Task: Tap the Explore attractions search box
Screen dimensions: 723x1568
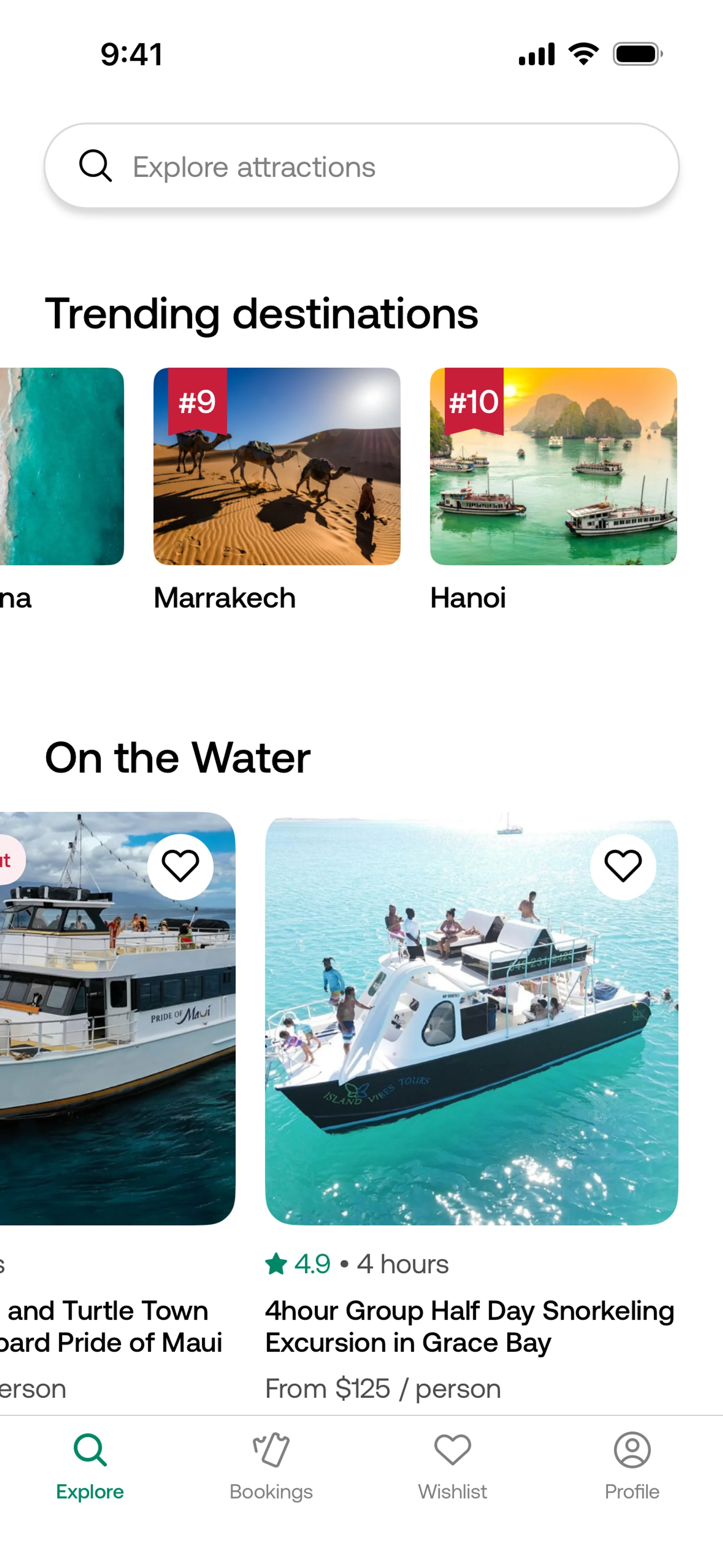Action: click(361, 166)
